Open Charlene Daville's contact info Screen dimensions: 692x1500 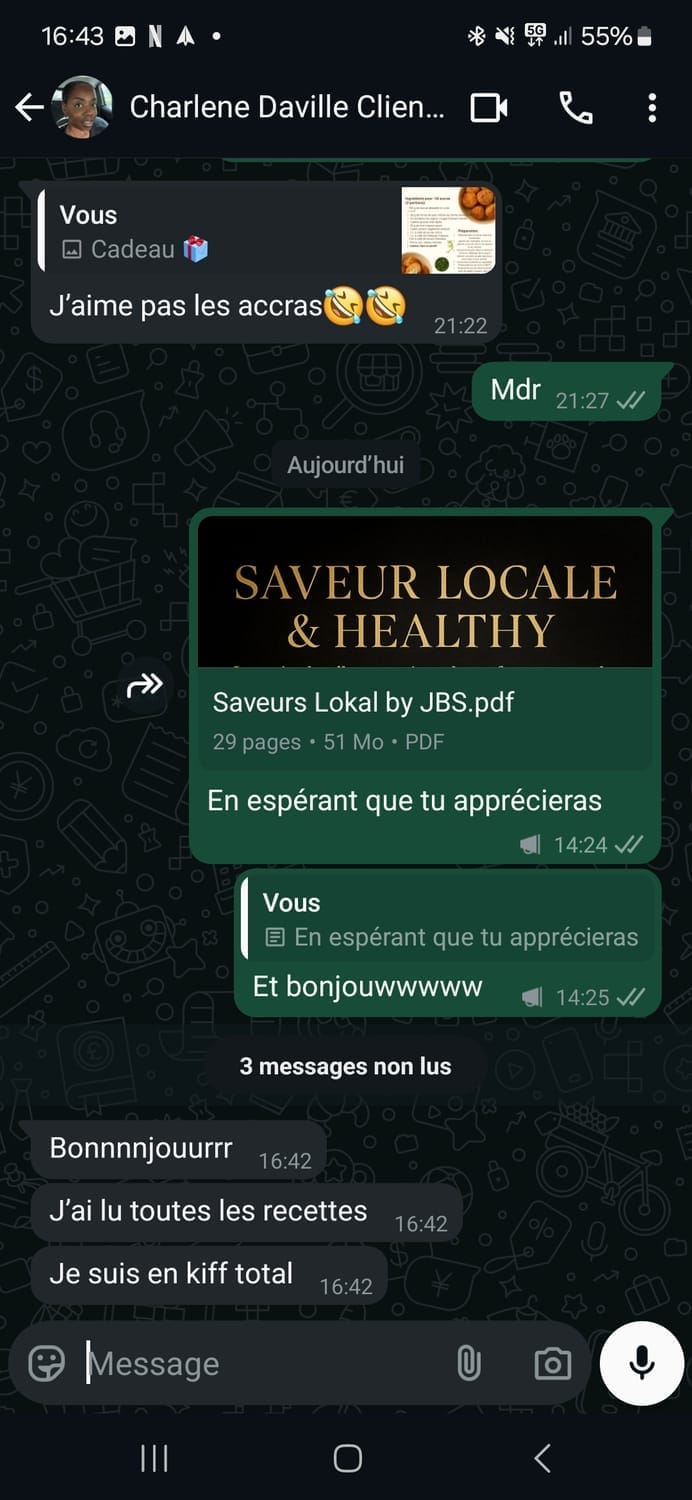(x=287, y=107)
